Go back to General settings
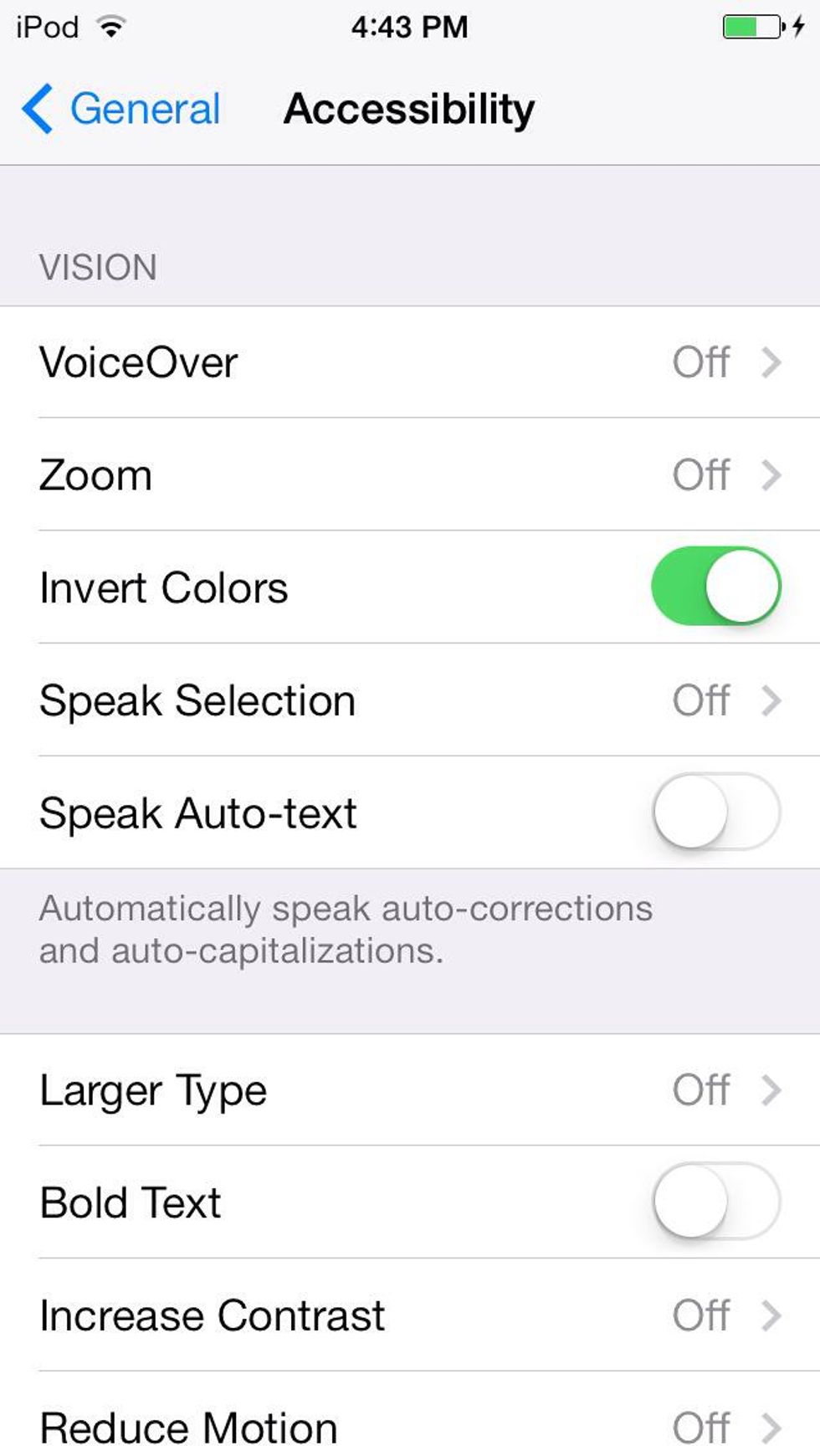Image resolution: width=820 pixels, height=1456 pixels. click(x=121, y=109)
